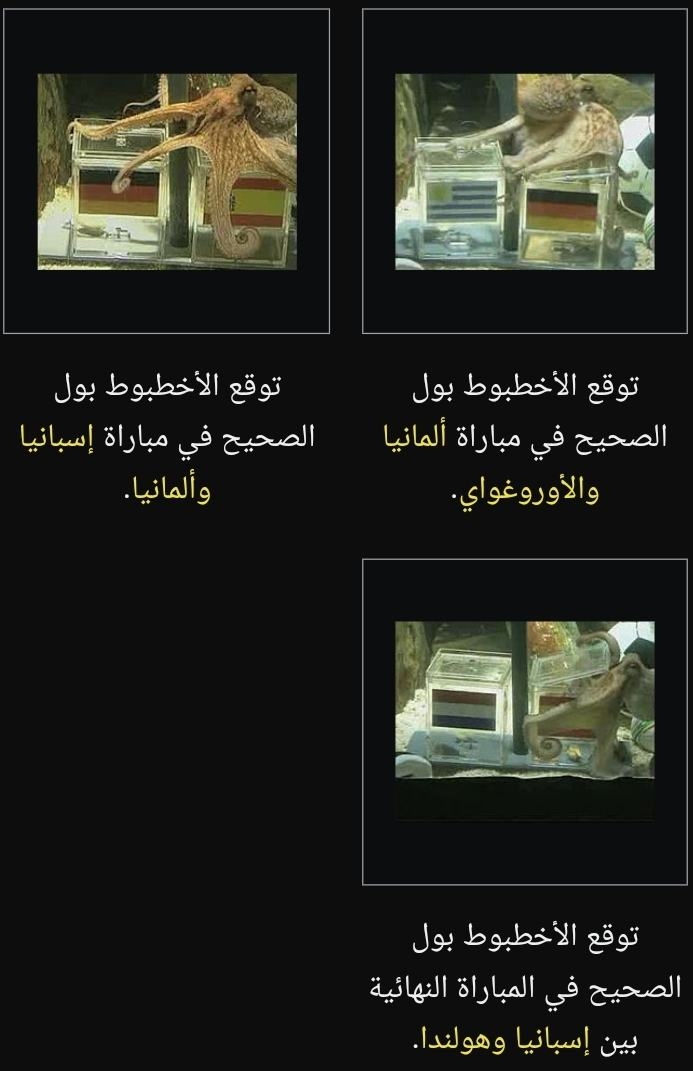693x1071 pixels.
Task: Open the Germany vs Uruguay octopus image
Action: 525,171
